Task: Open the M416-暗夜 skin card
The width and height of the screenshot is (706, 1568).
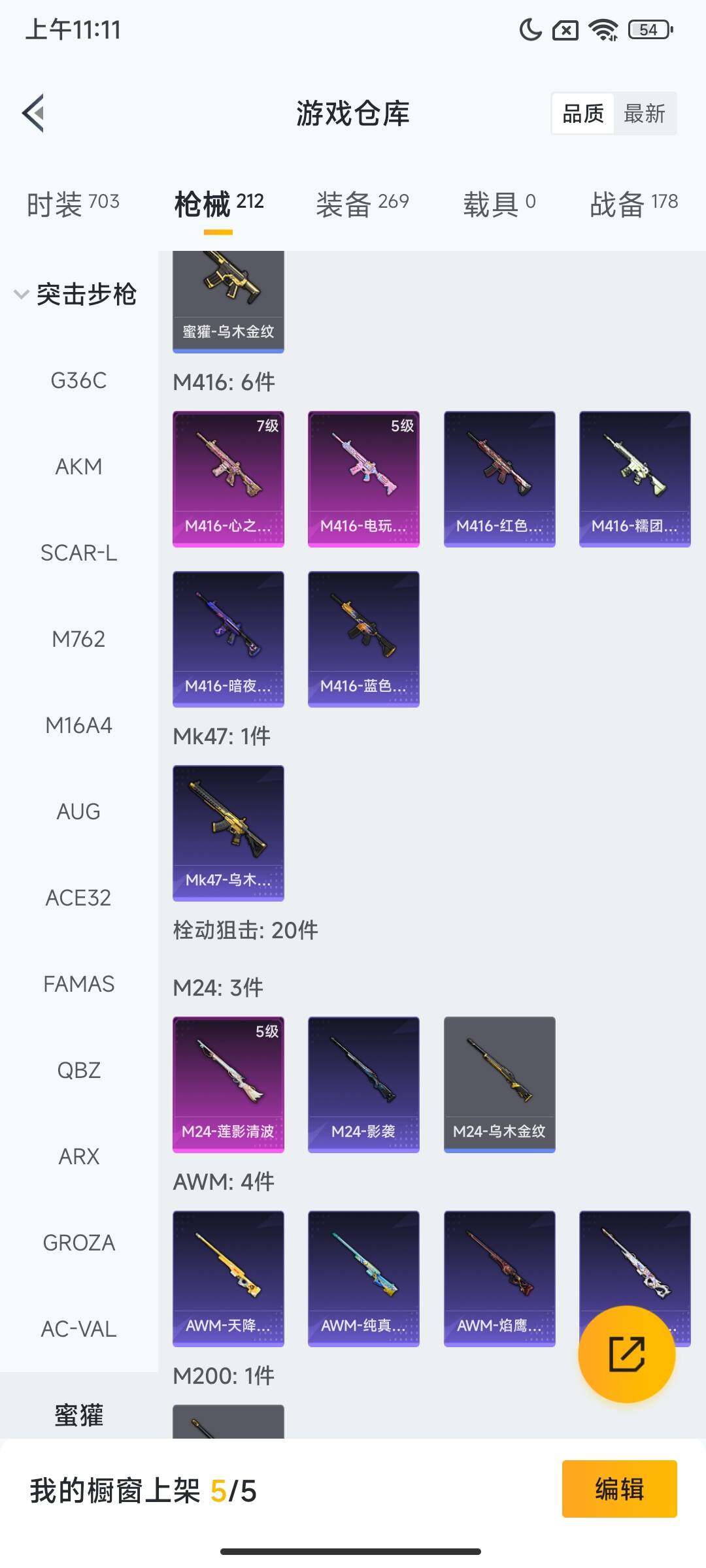Action: 228,638
